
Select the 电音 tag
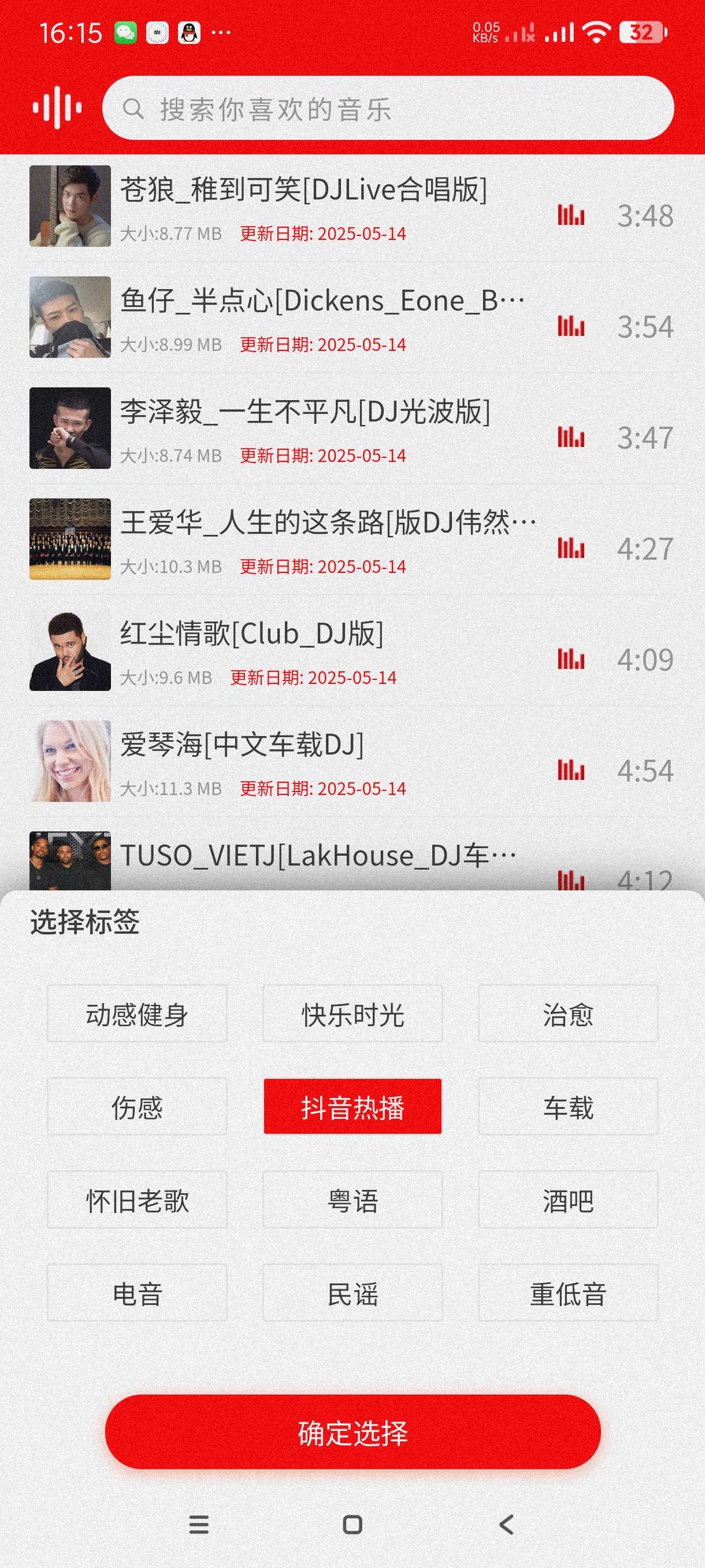point(137,1293)
